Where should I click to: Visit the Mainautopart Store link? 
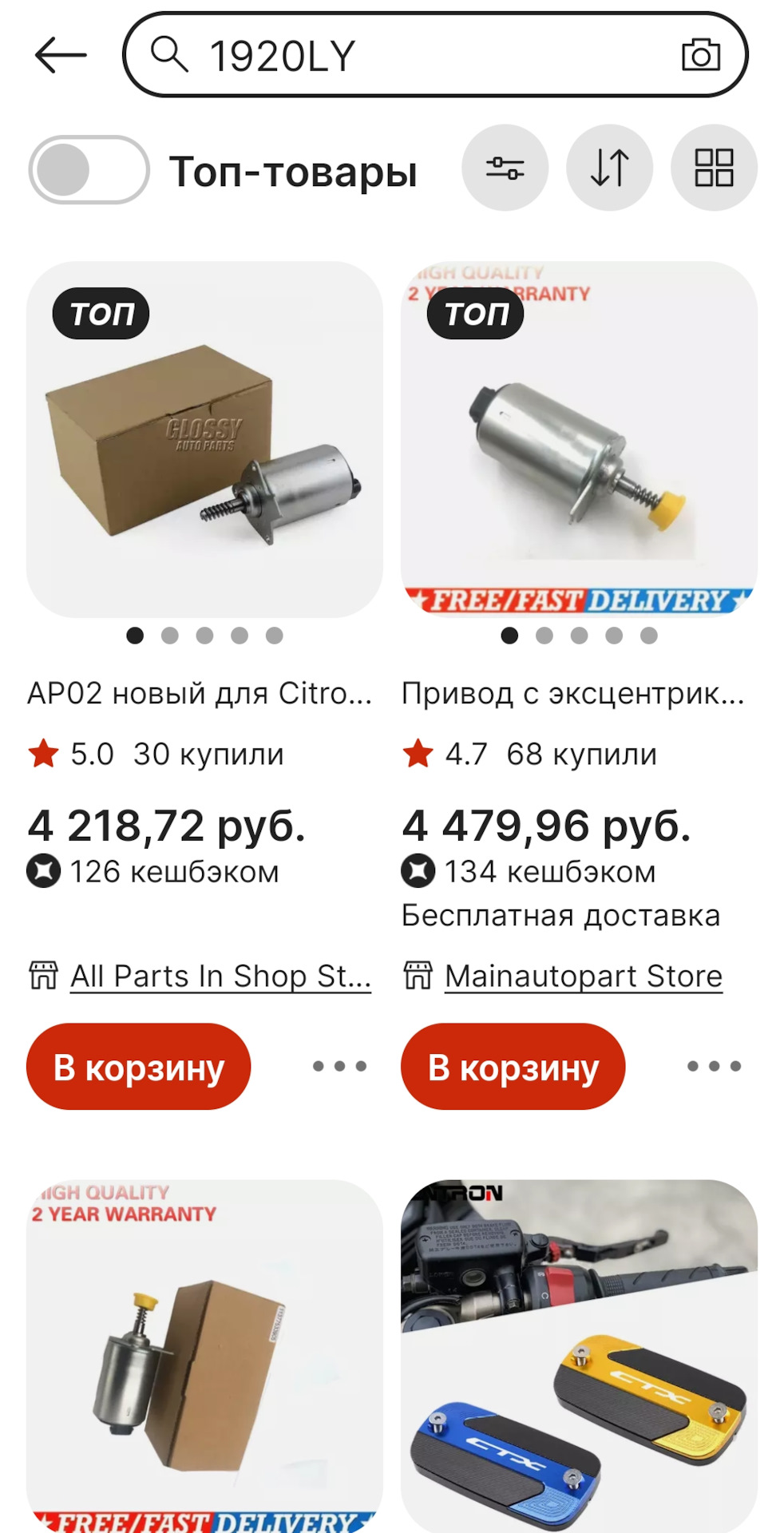(583, 976)
